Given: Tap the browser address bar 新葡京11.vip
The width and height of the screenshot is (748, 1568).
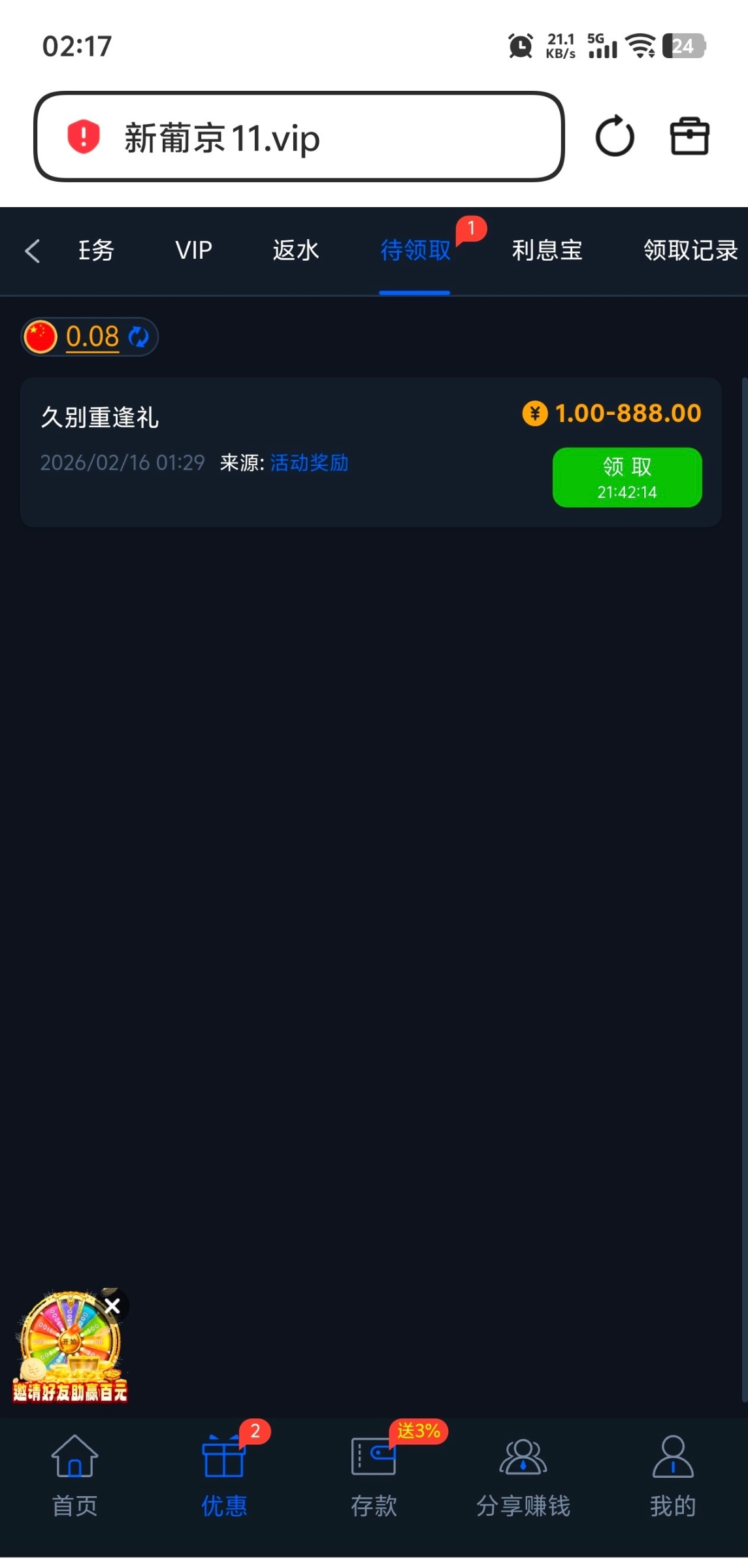Looking at the screenshot, I should 298,137.
